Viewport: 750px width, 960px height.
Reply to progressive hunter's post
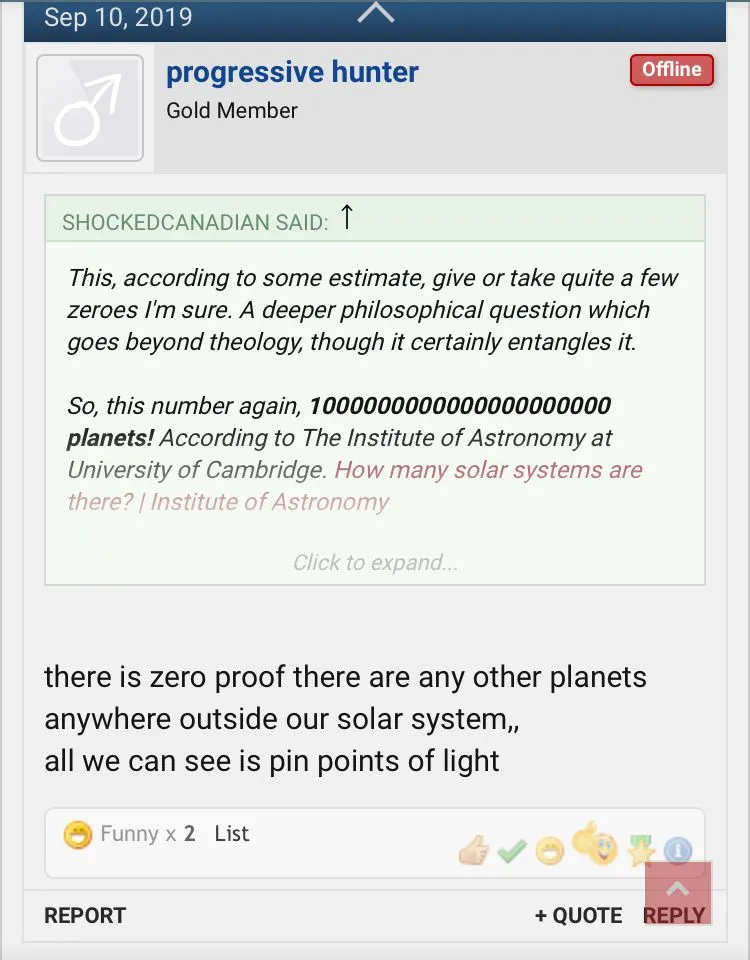tap(674, 916)
